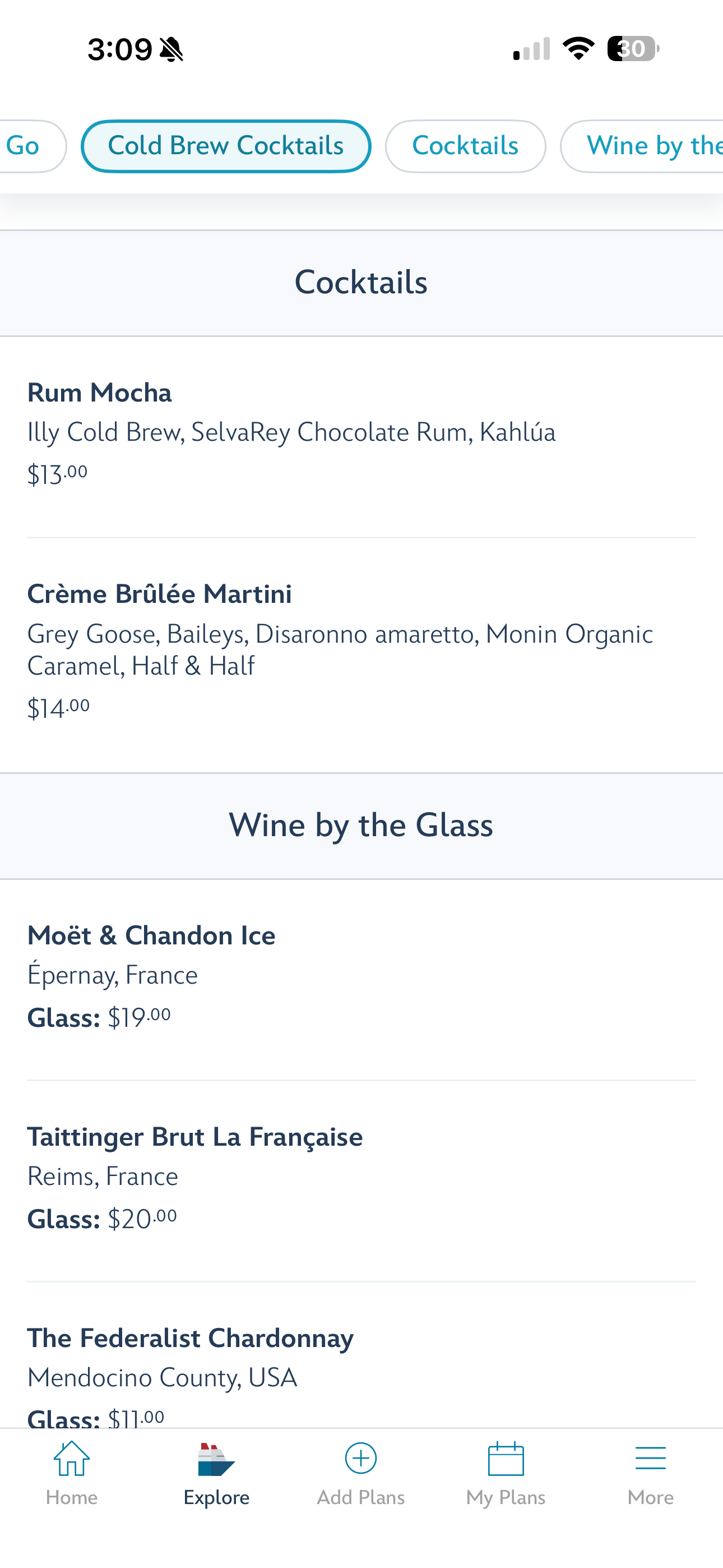Viewport: 723px width, 1568px height.
Task: Select the Cold Brew Cocktails chip
Action: (226, 146)
